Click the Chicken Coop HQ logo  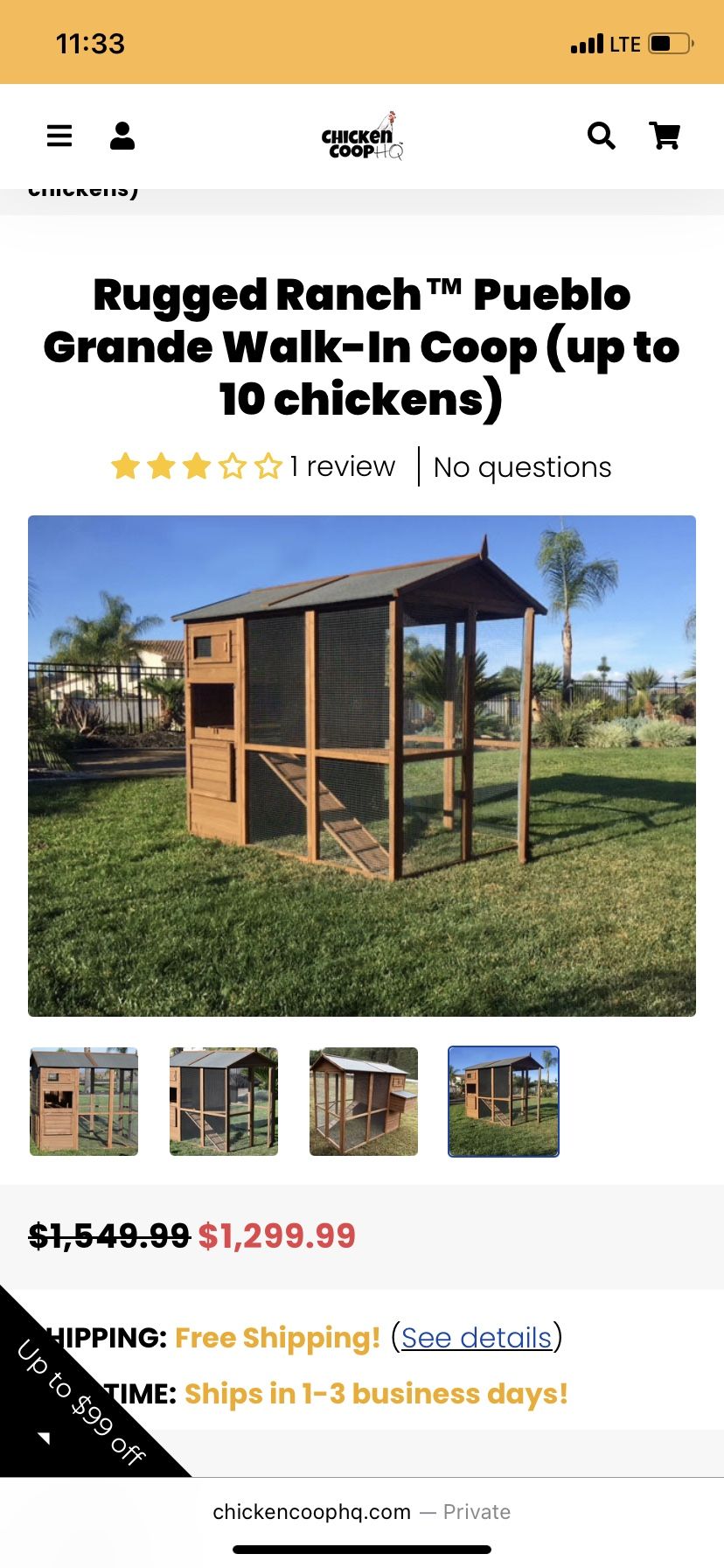point(362,137)
